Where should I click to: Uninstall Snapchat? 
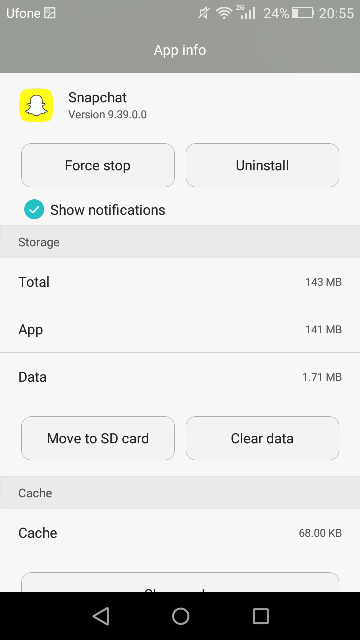tap(262, 165)
